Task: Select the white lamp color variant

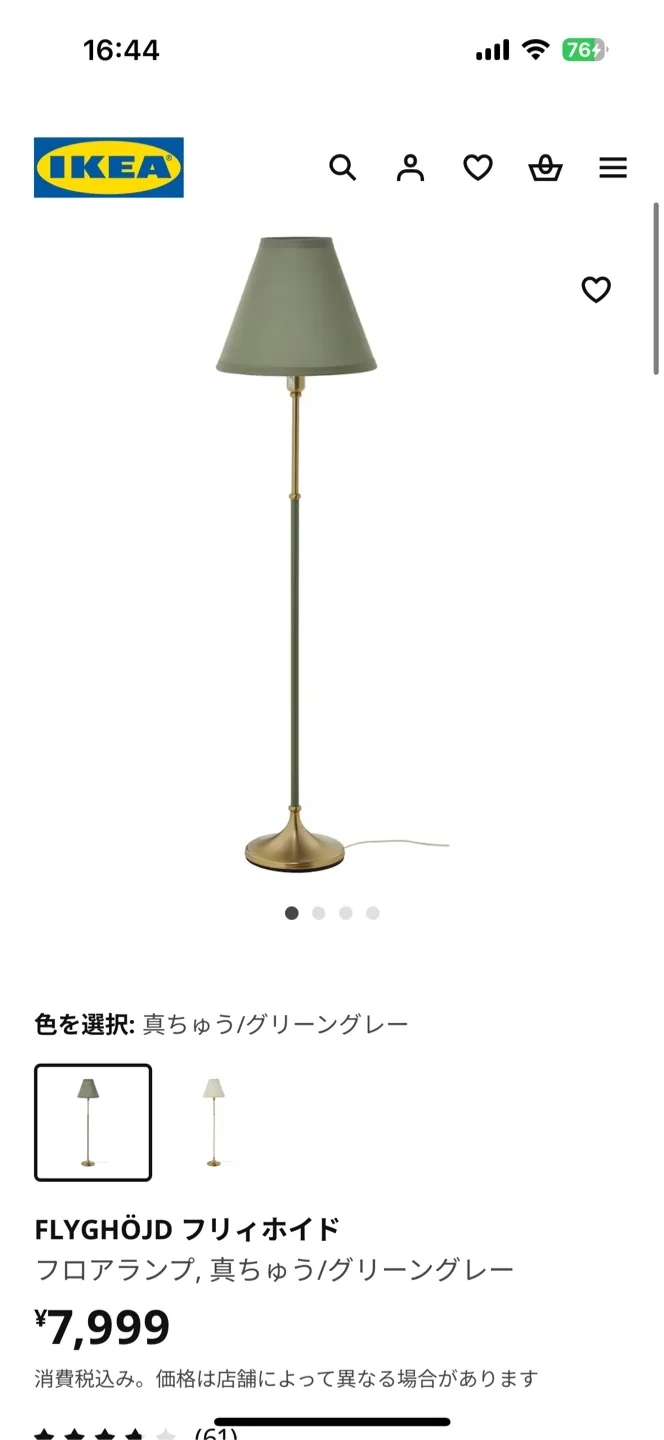Action: click(213, 1122)
